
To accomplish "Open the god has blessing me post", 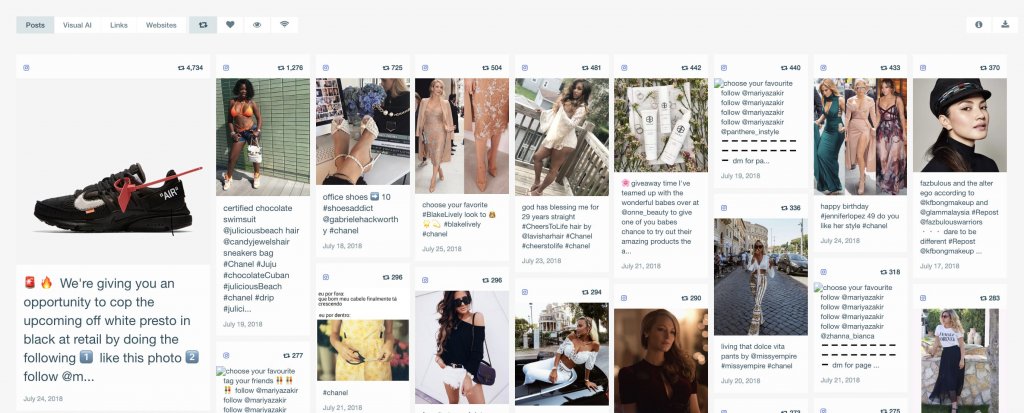I will [561, 135].
